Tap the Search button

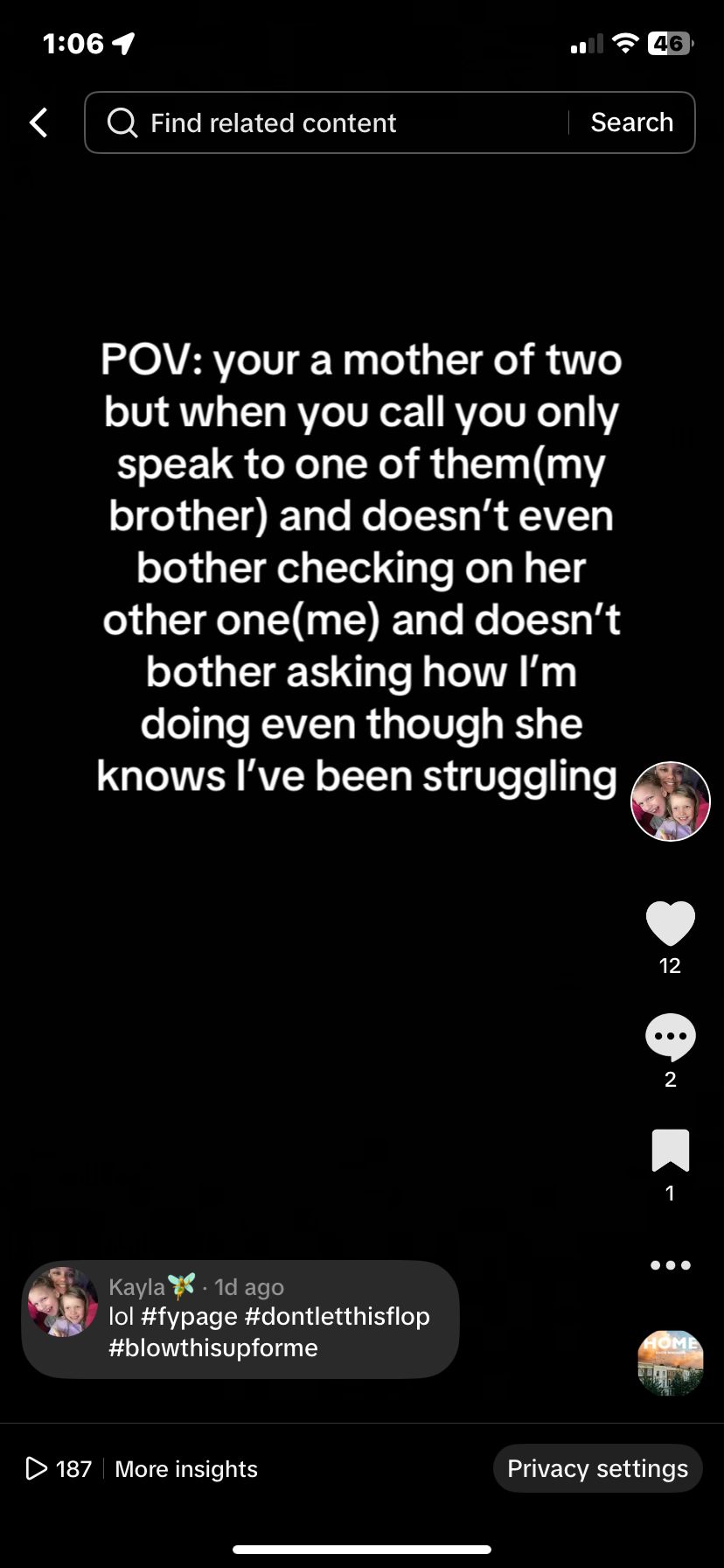click(x=631, y=122)
